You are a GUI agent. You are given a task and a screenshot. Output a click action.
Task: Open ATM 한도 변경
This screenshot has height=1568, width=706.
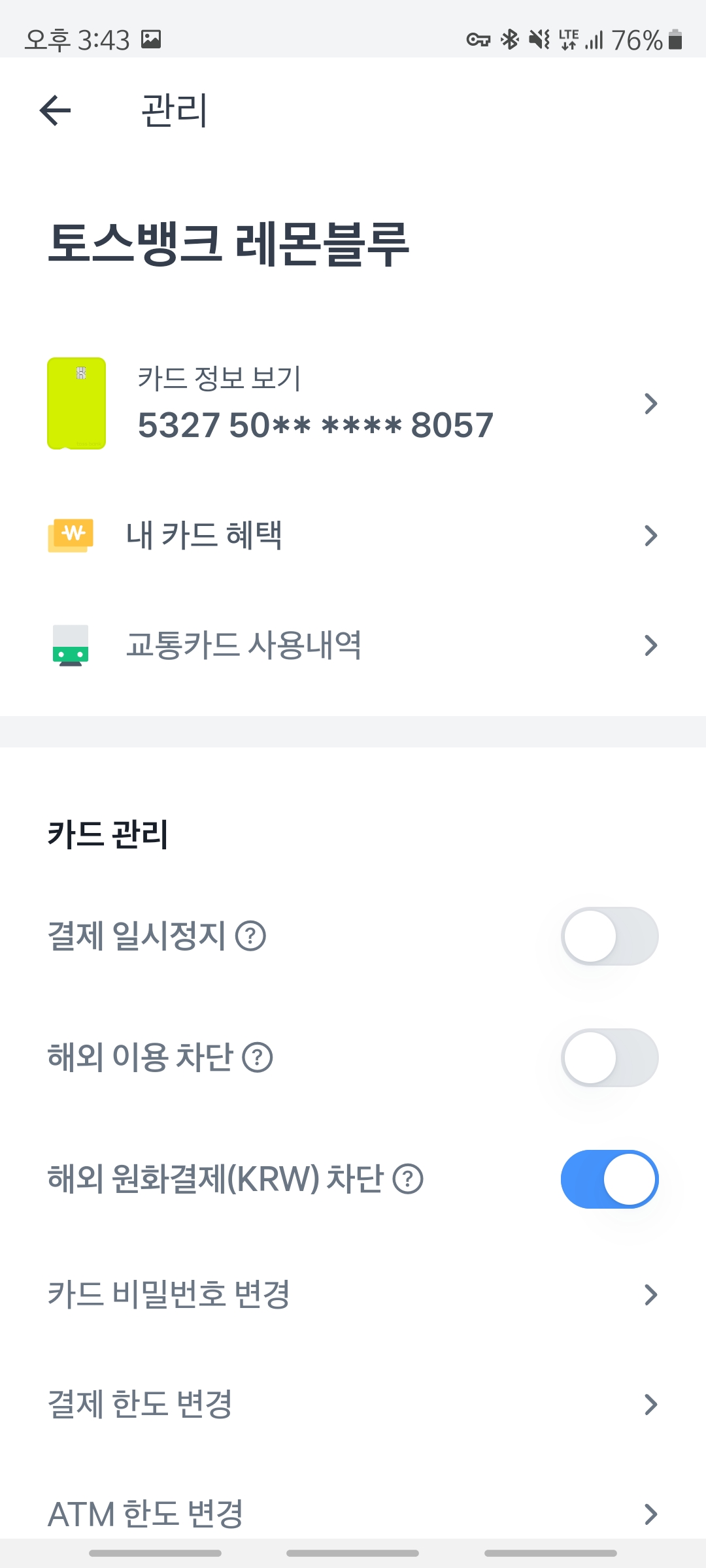[353, 1513]
